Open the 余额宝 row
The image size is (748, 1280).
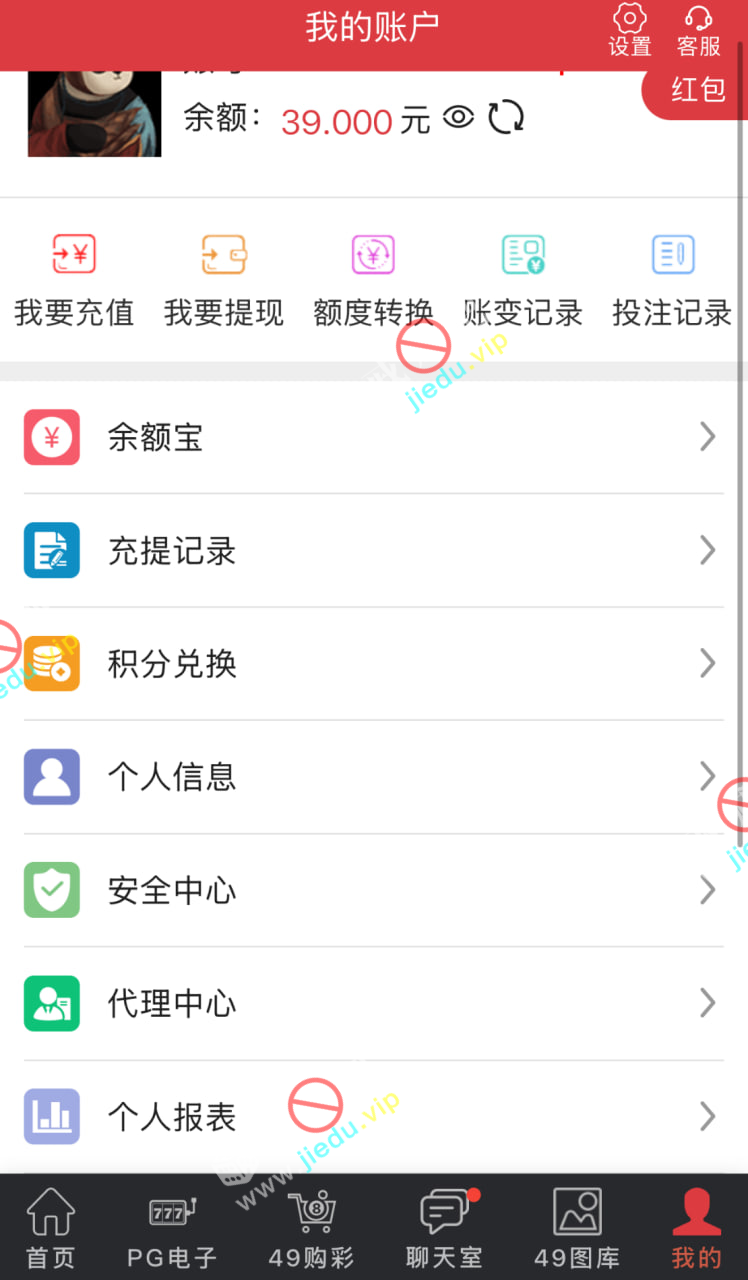(x=372, y=437)
